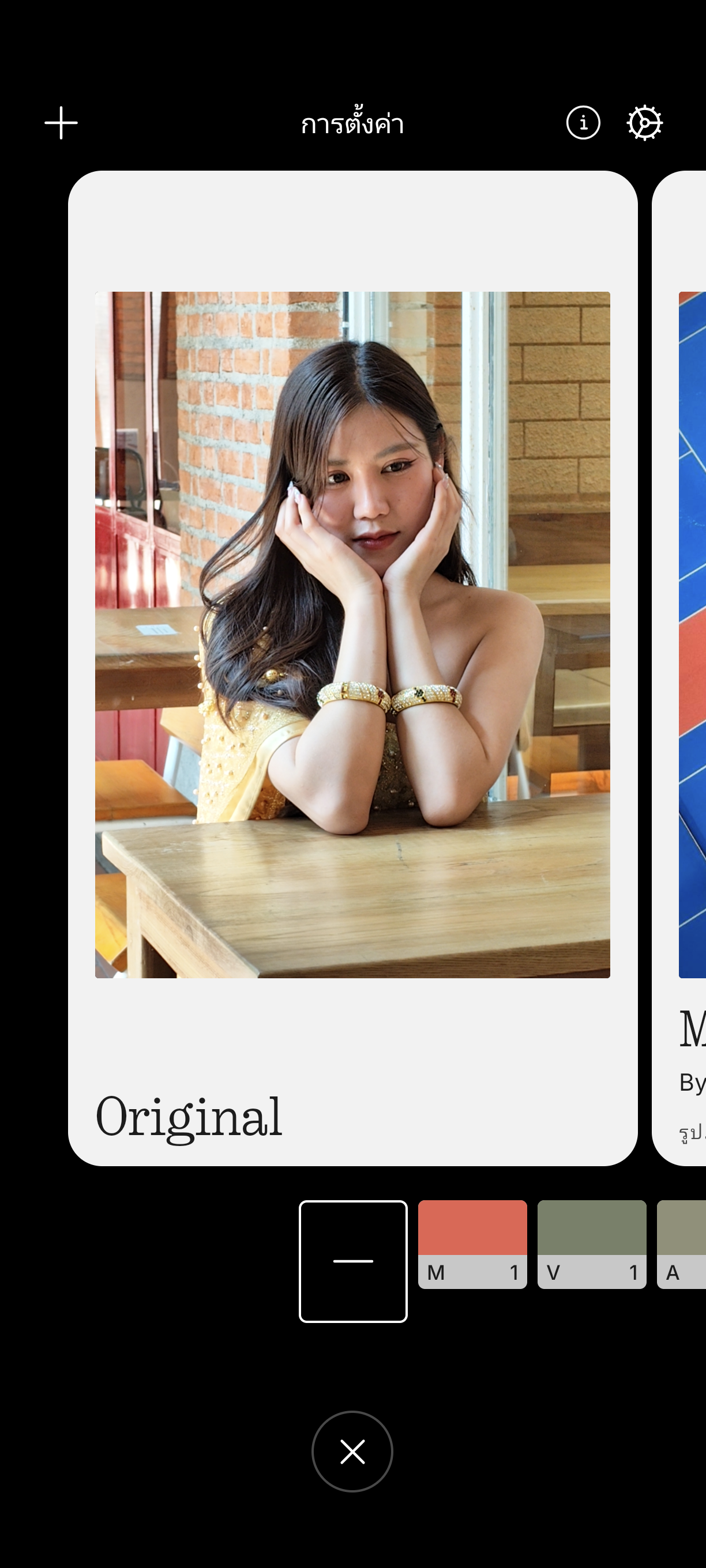This screenshot has width=706, height=1568.
Task: Tap the plus icon to add preset
Action: tap(61, 123)
